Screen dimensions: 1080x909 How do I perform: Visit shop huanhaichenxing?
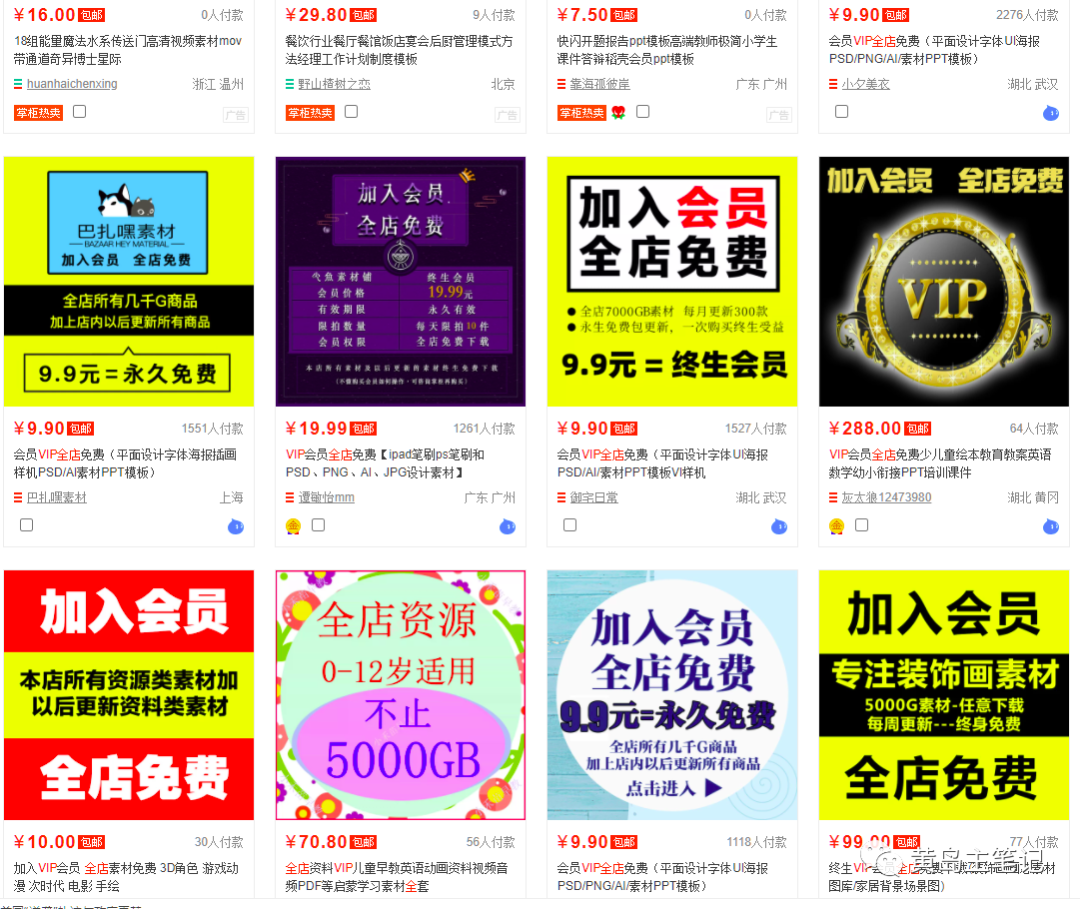71,84
